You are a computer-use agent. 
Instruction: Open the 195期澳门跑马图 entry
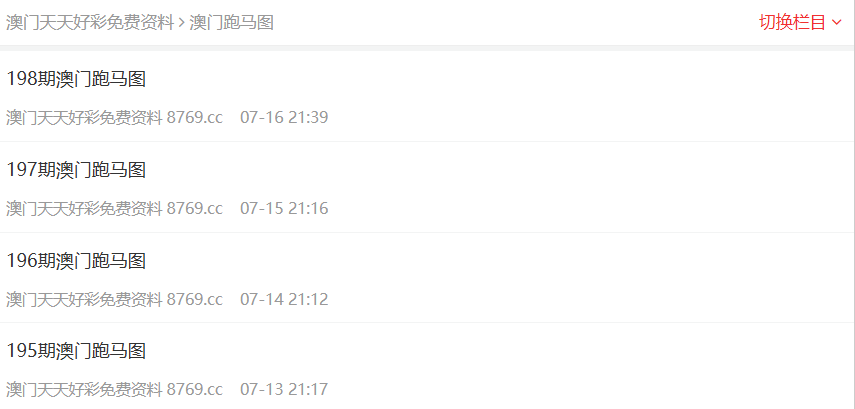76,351
